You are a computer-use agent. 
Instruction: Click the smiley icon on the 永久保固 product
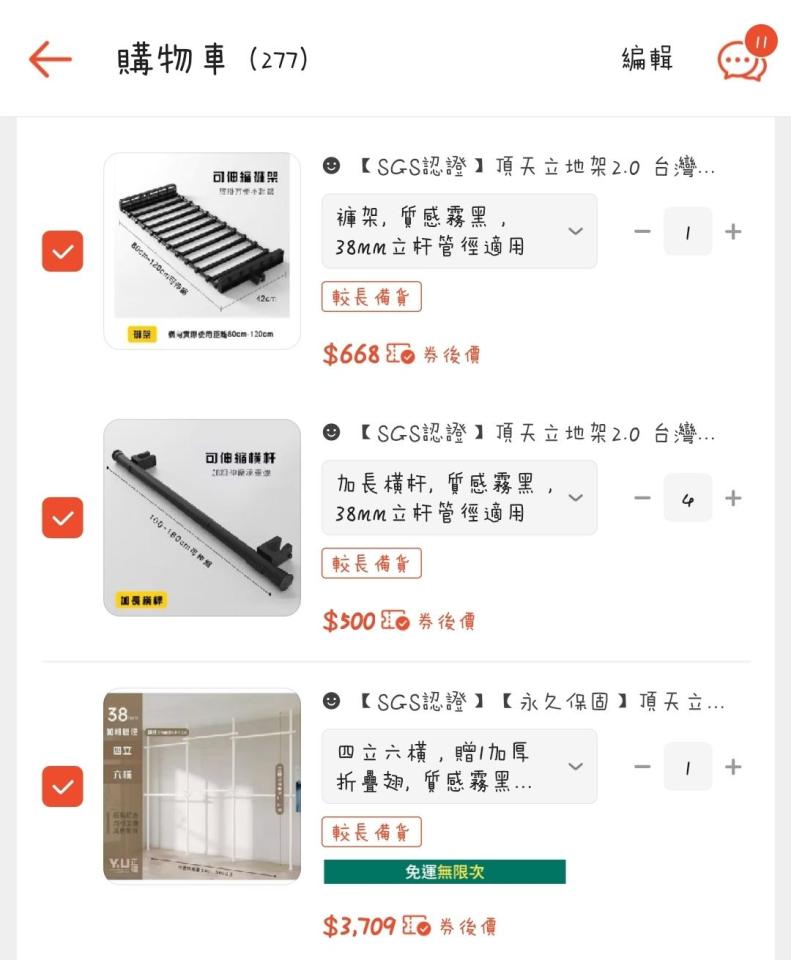[333, 702]
